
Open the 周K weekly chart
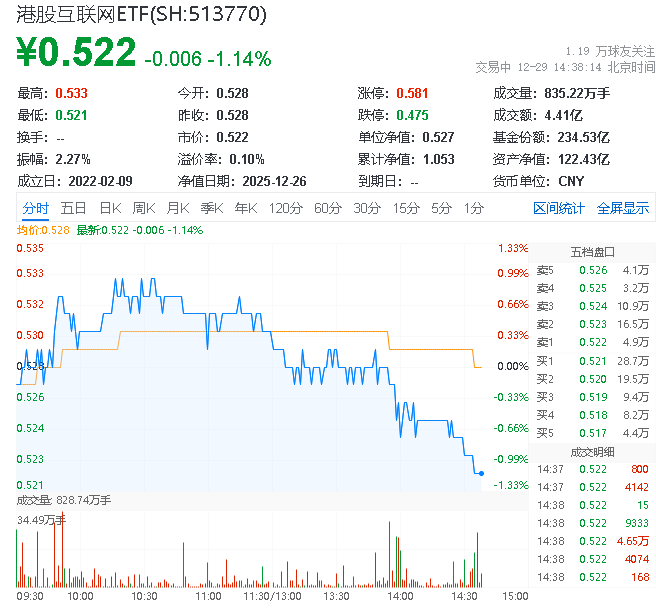pos(144,208)
